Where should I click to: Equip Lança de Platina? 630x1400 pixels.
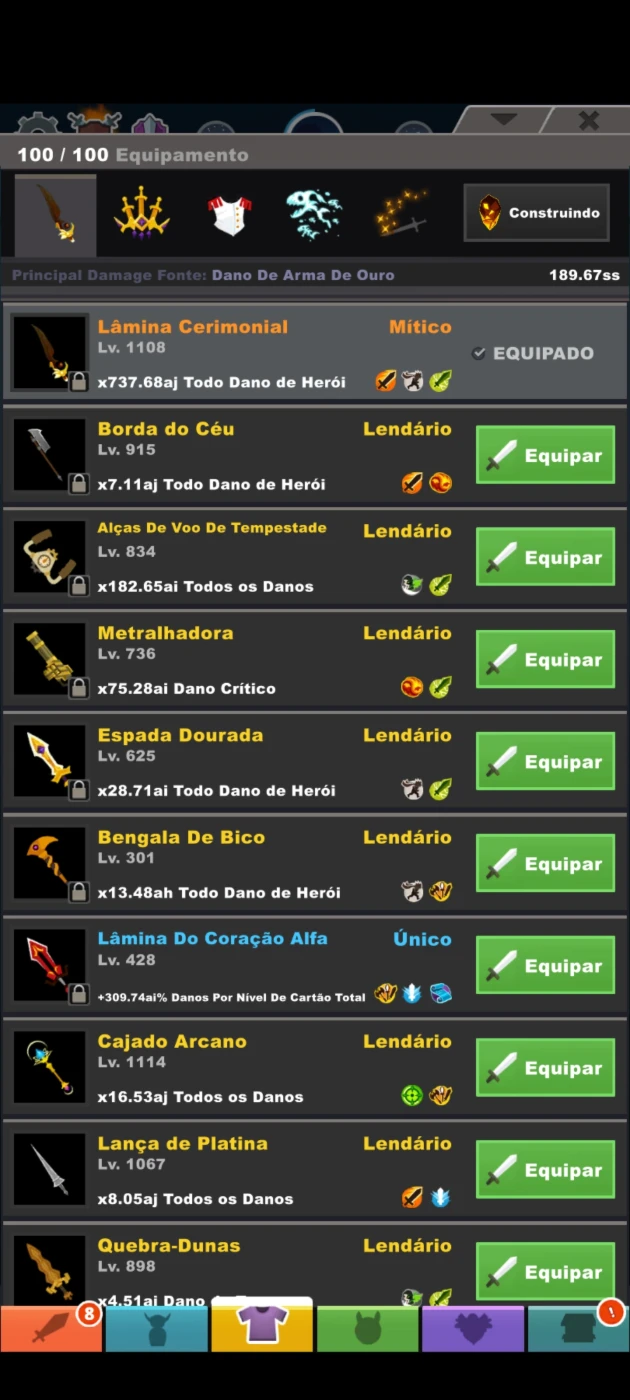pyautogui.click(x=545, y=1169)
